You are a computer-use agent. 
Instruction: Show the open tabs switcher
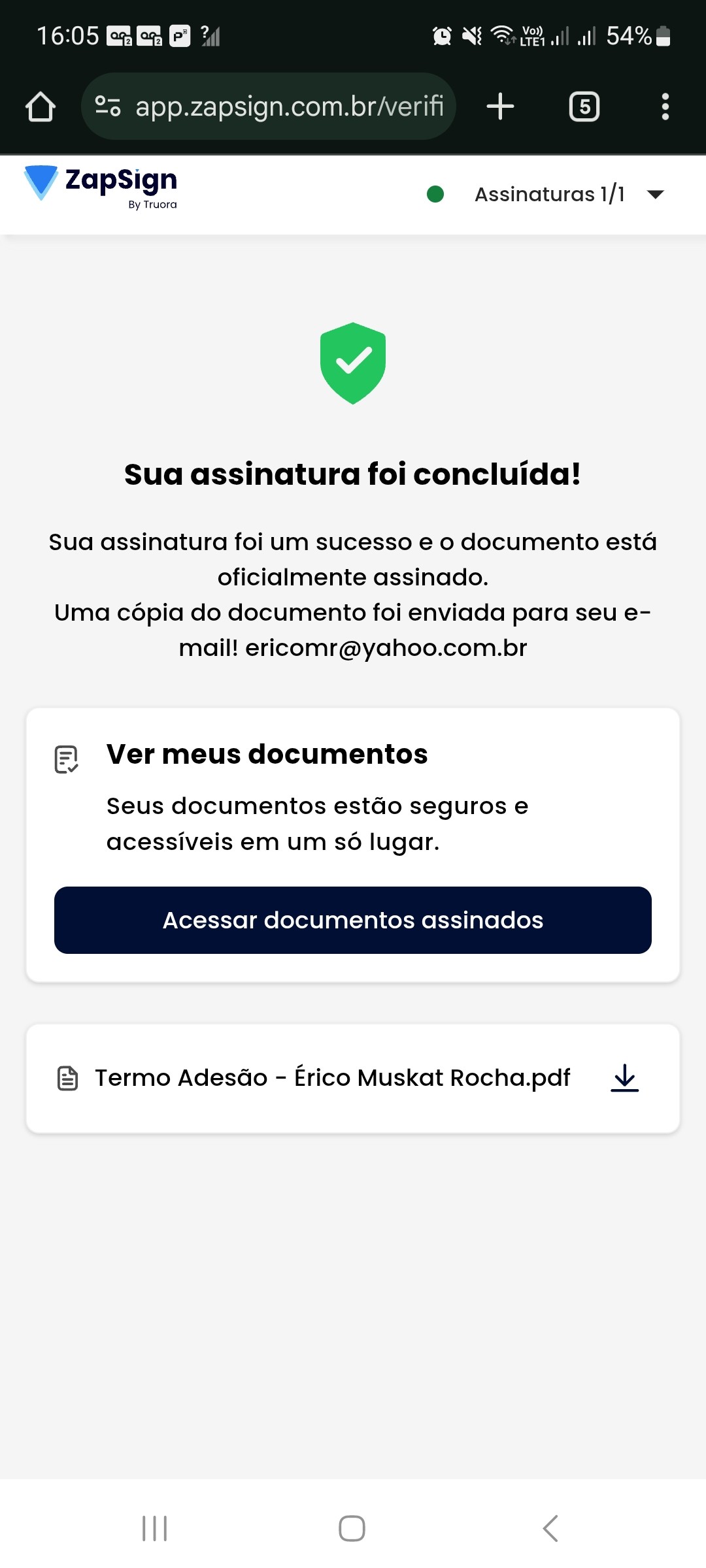pos(584,106)
